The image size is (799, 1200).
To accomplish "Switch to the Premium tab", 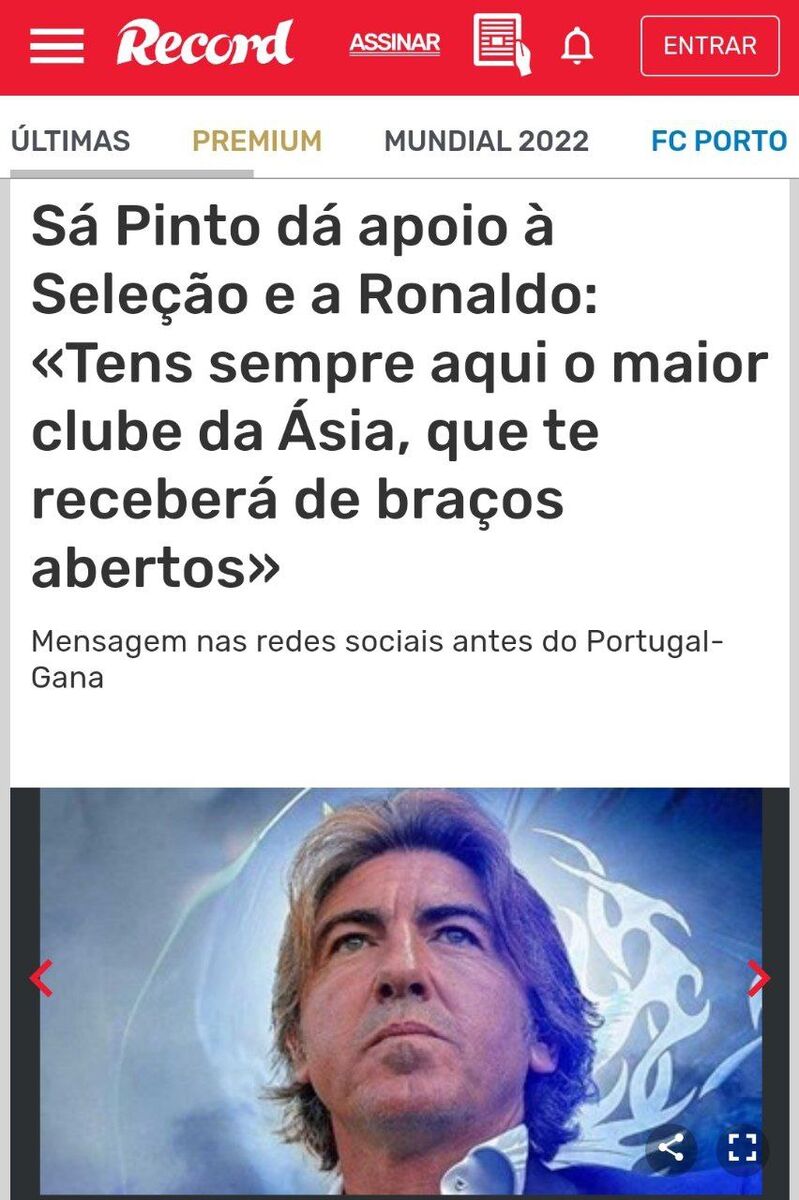I will tap(257, 141).
